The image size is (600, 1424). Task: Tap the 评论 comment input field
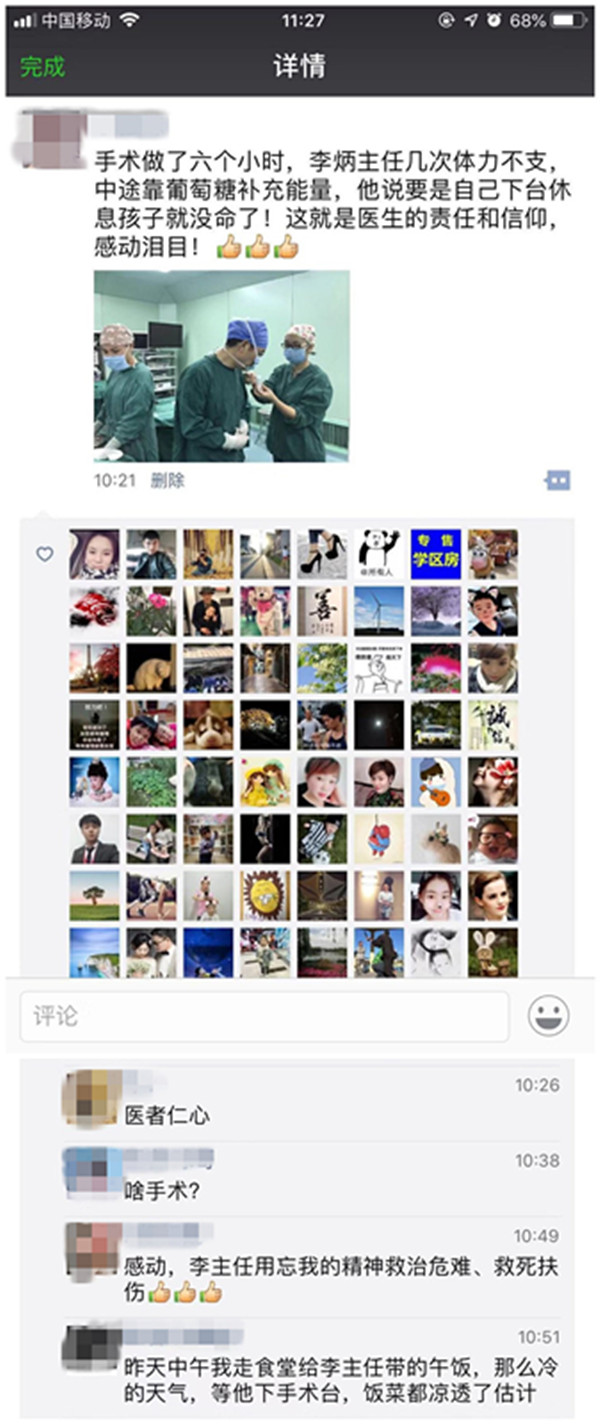click(264, 1017)
